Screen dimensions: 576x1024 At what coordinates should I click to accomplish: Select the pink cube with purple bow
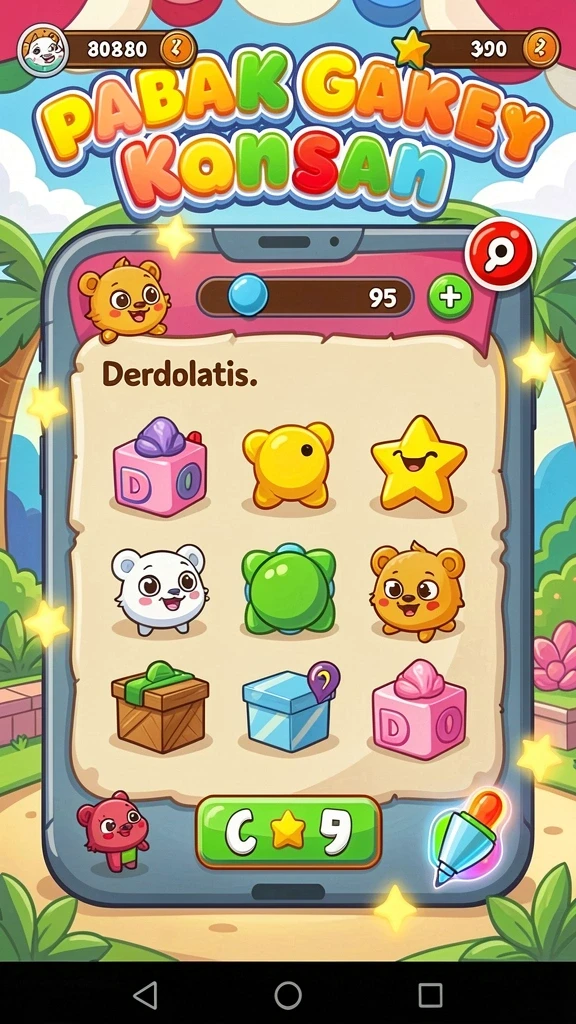click(x=160, y=468)
